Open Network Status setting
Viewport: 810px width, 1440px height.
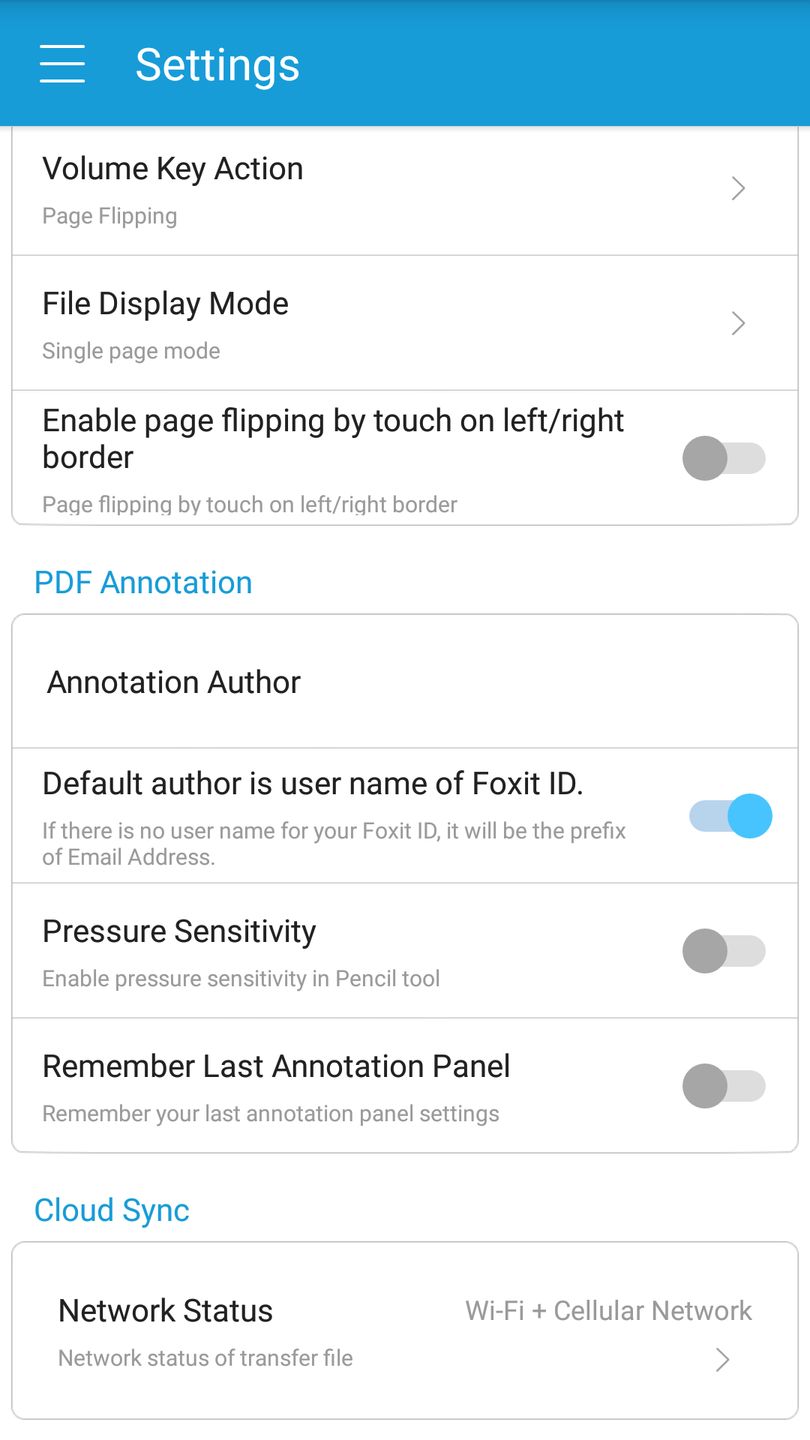click(405, 1331)
